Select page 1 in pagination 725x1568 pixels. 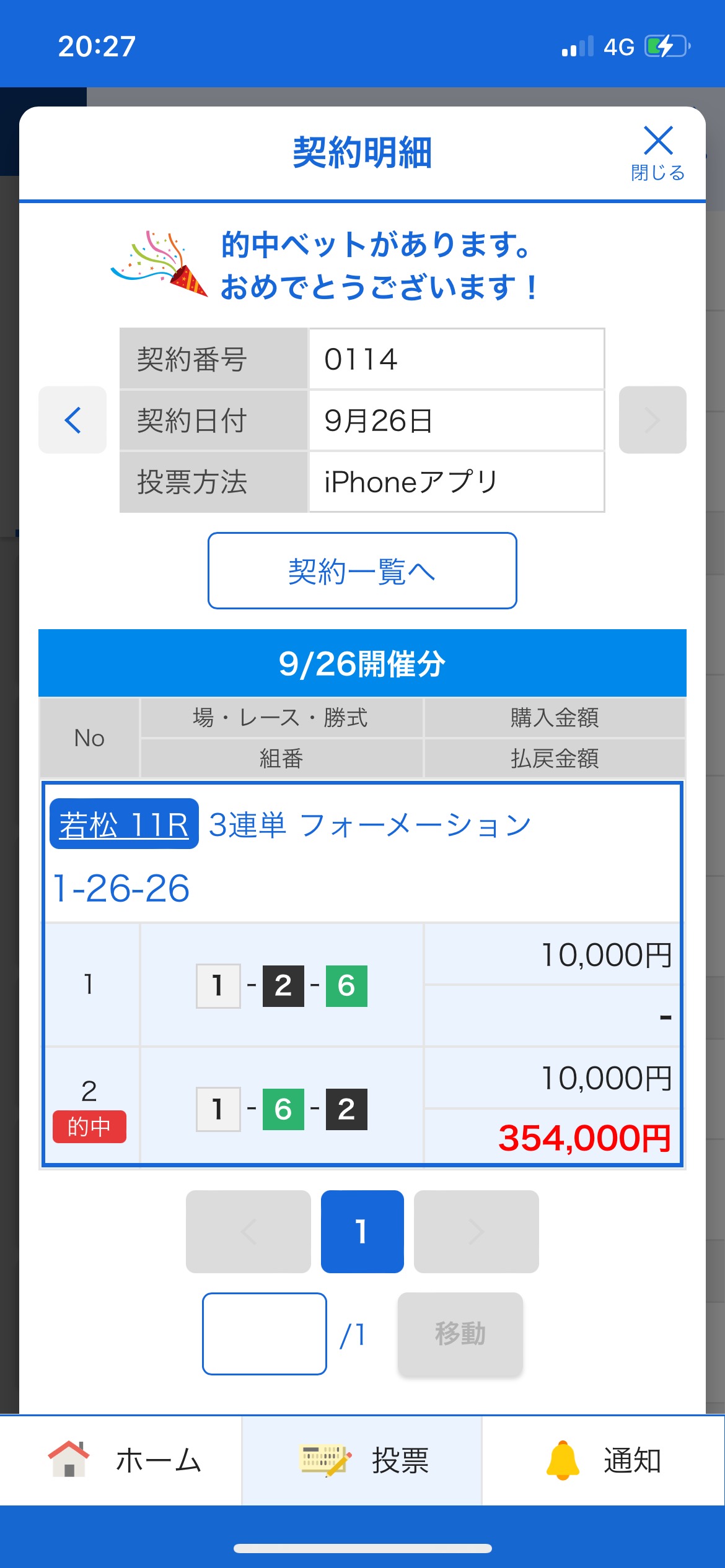tap(362, 1231)
